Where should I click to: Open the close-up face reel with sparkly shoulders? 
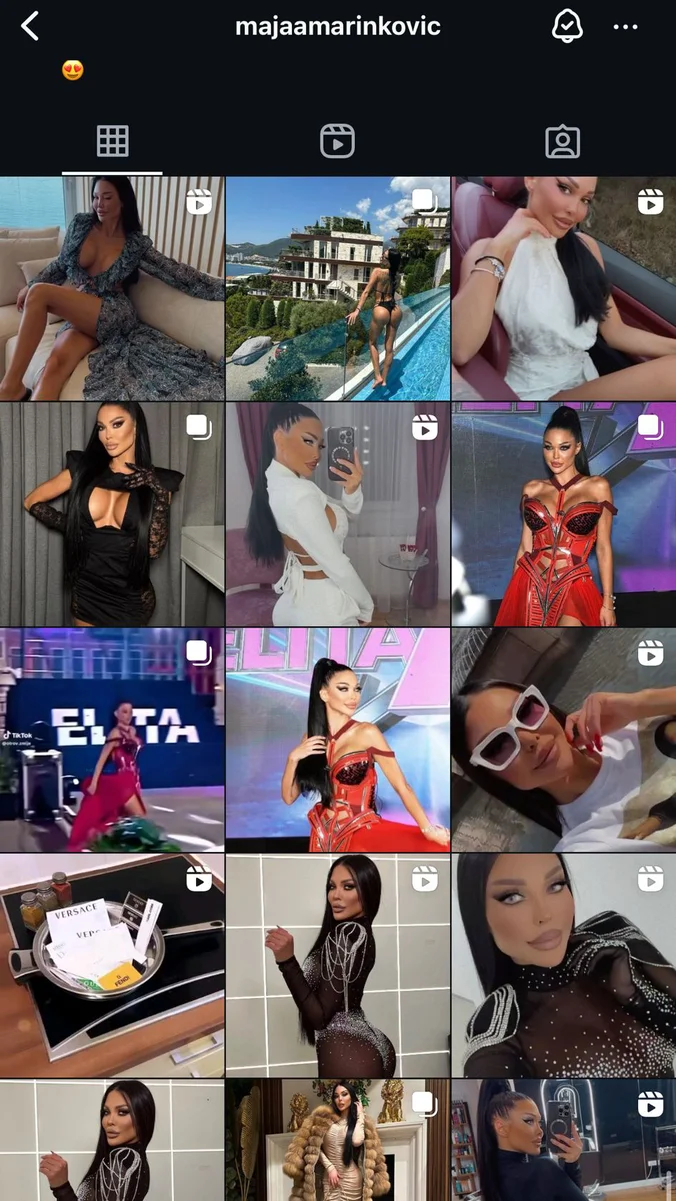563,965
